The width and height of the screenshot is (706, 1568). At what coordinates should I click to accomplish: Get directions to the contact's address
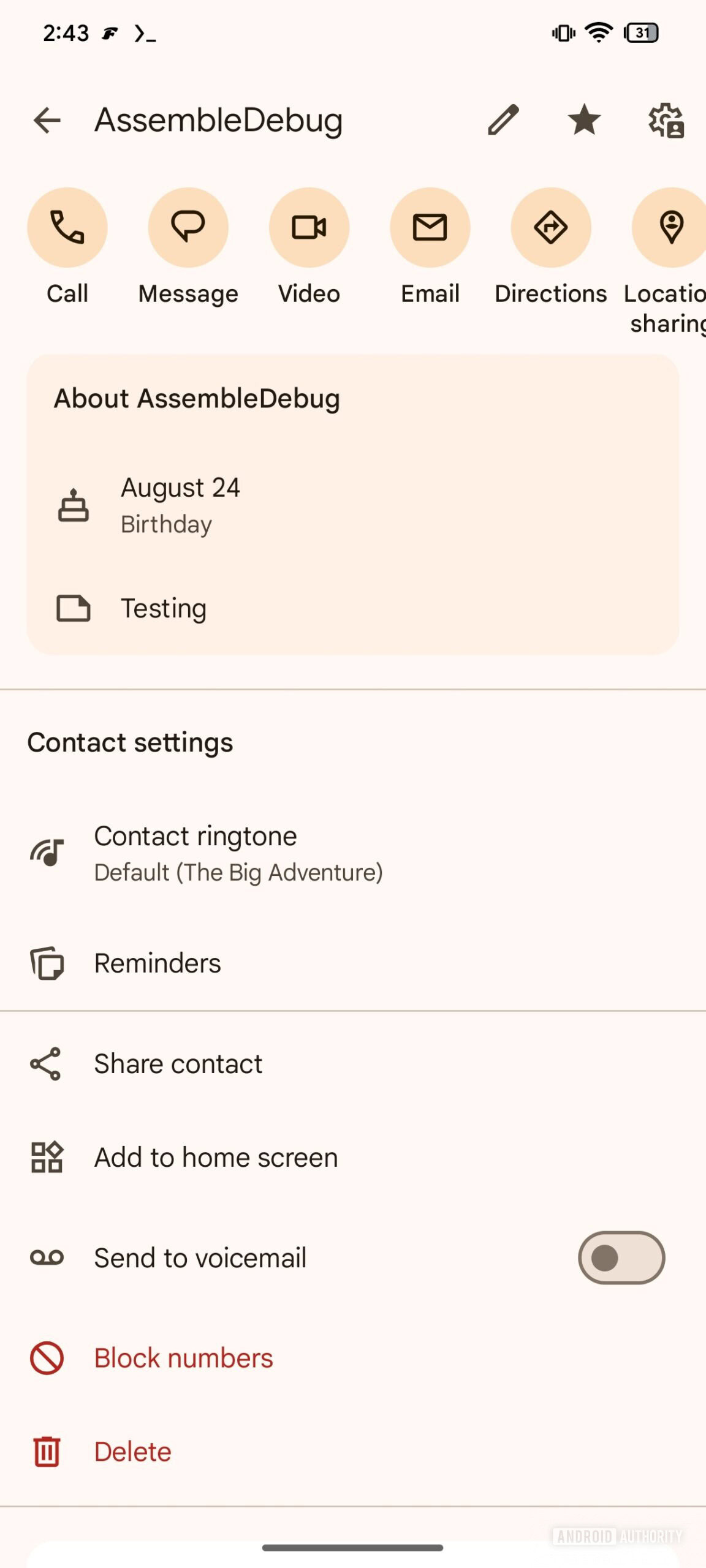point(551,228)
